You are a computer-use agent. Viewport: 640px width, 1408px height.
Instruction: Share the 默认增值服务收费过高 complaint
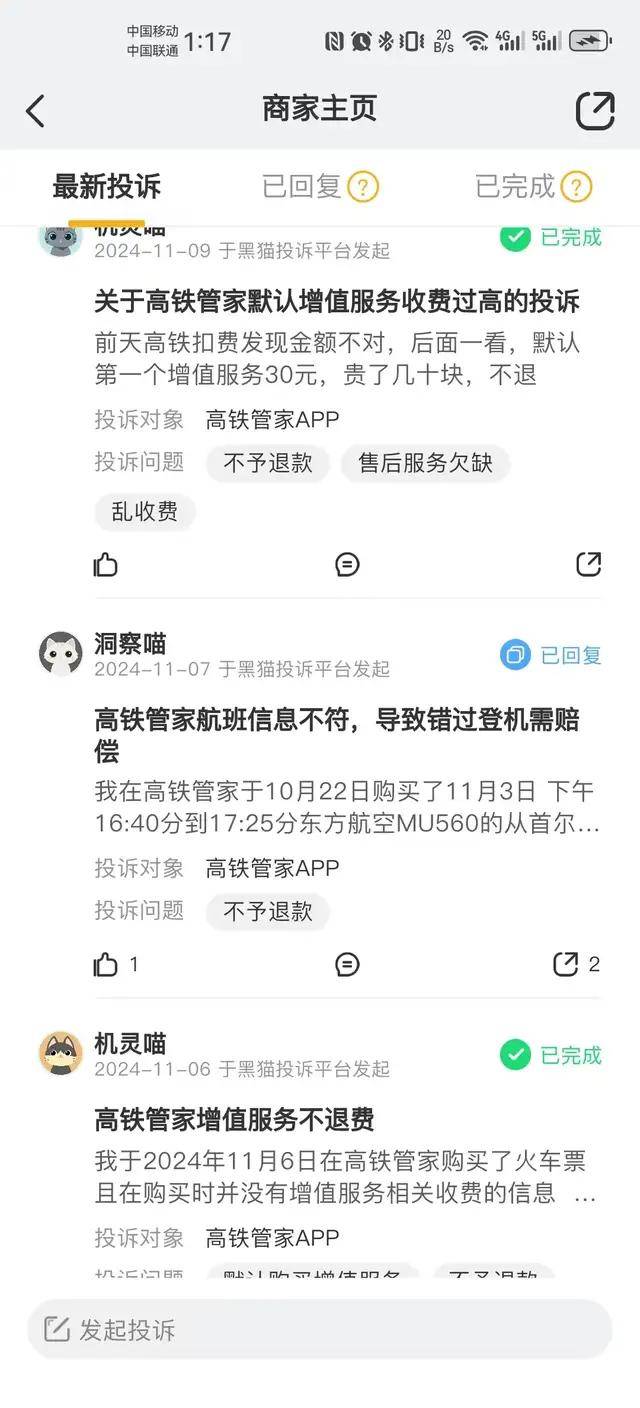click(x=589, y=564)
